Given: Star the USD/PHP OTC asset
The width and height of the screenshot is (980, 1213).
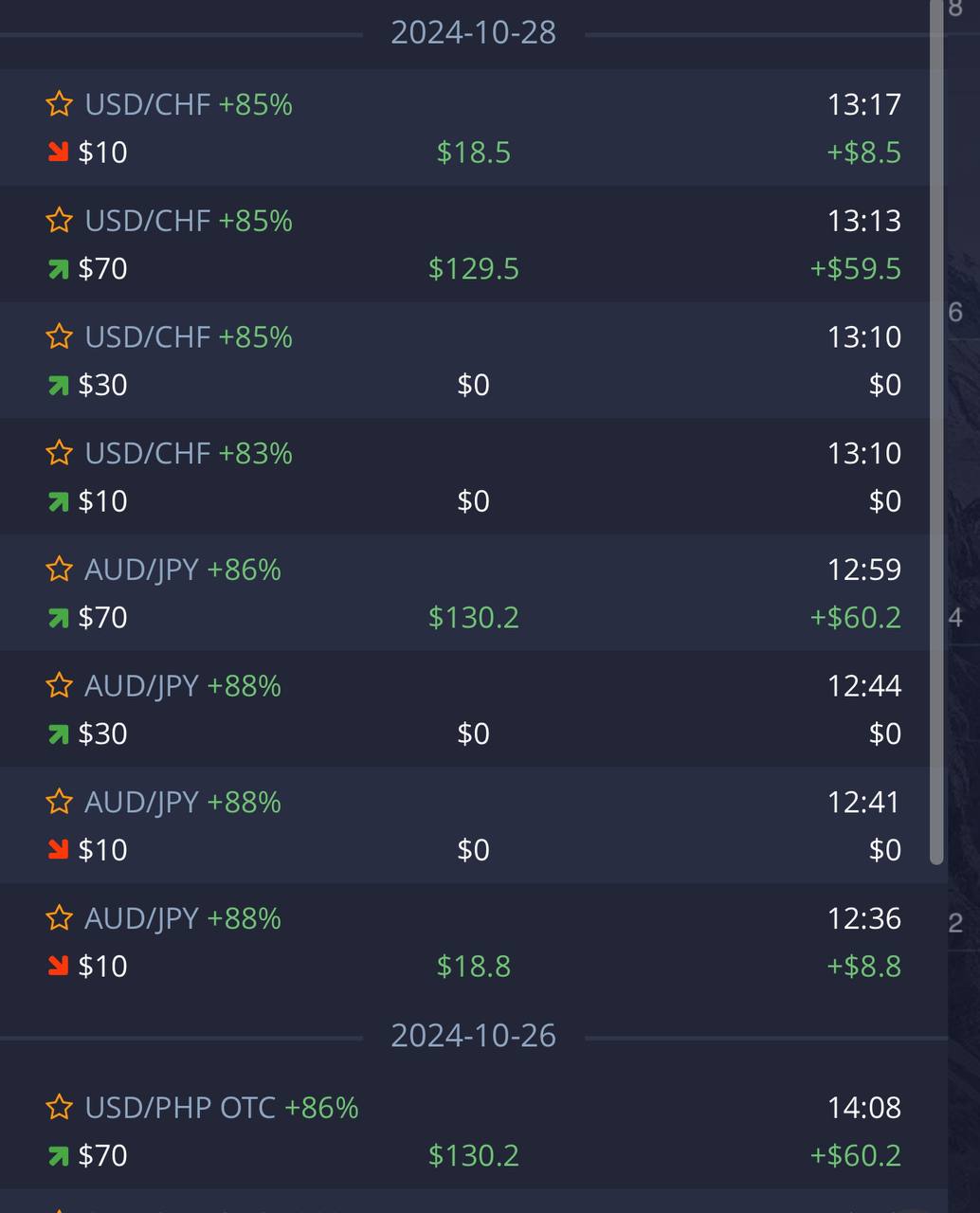Looking at the screenshot, I should coord(59,1107).
